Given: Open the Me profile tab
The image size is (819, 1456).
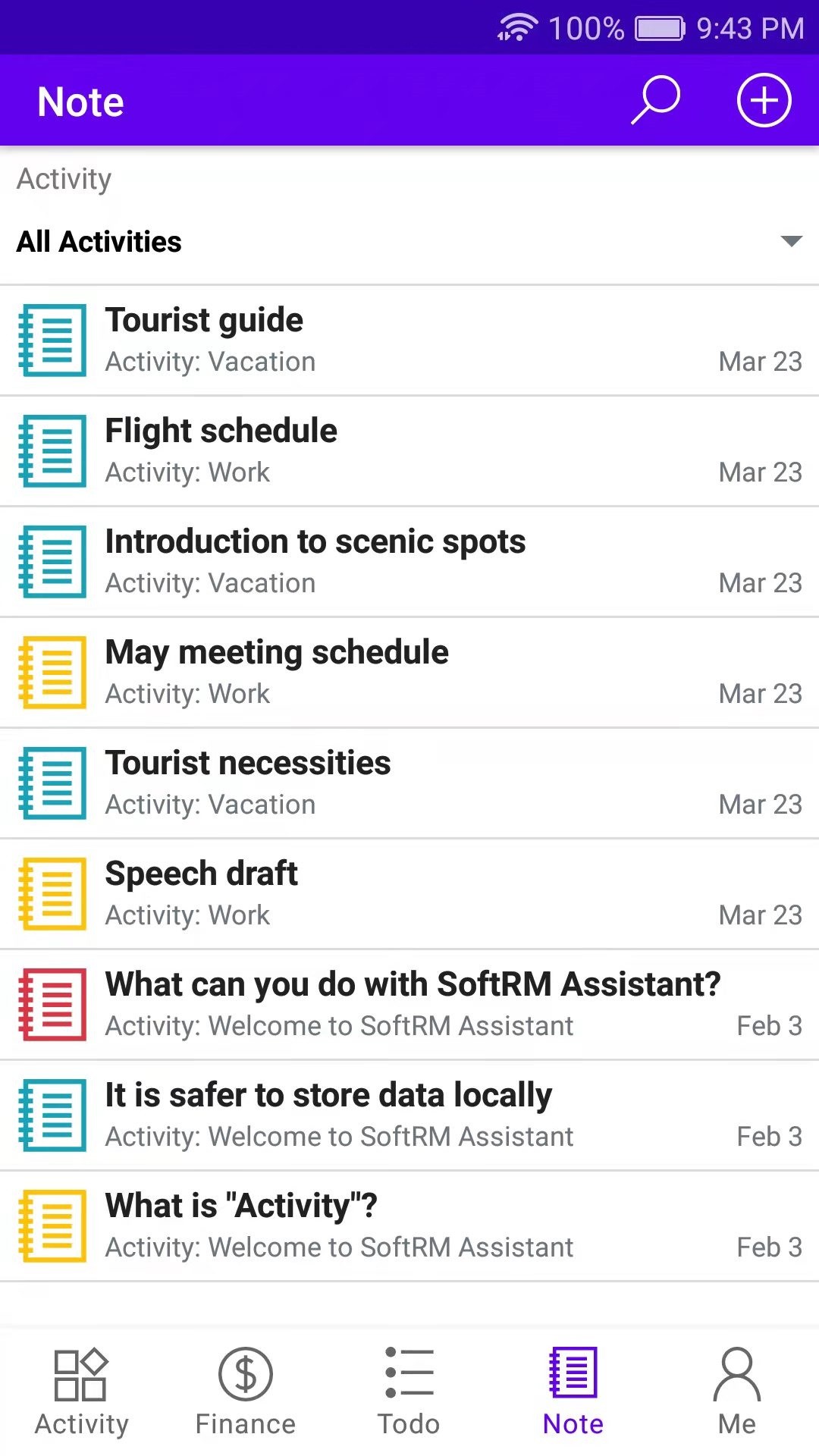Looking at the screenshot, I should [x=736, y=1392].
